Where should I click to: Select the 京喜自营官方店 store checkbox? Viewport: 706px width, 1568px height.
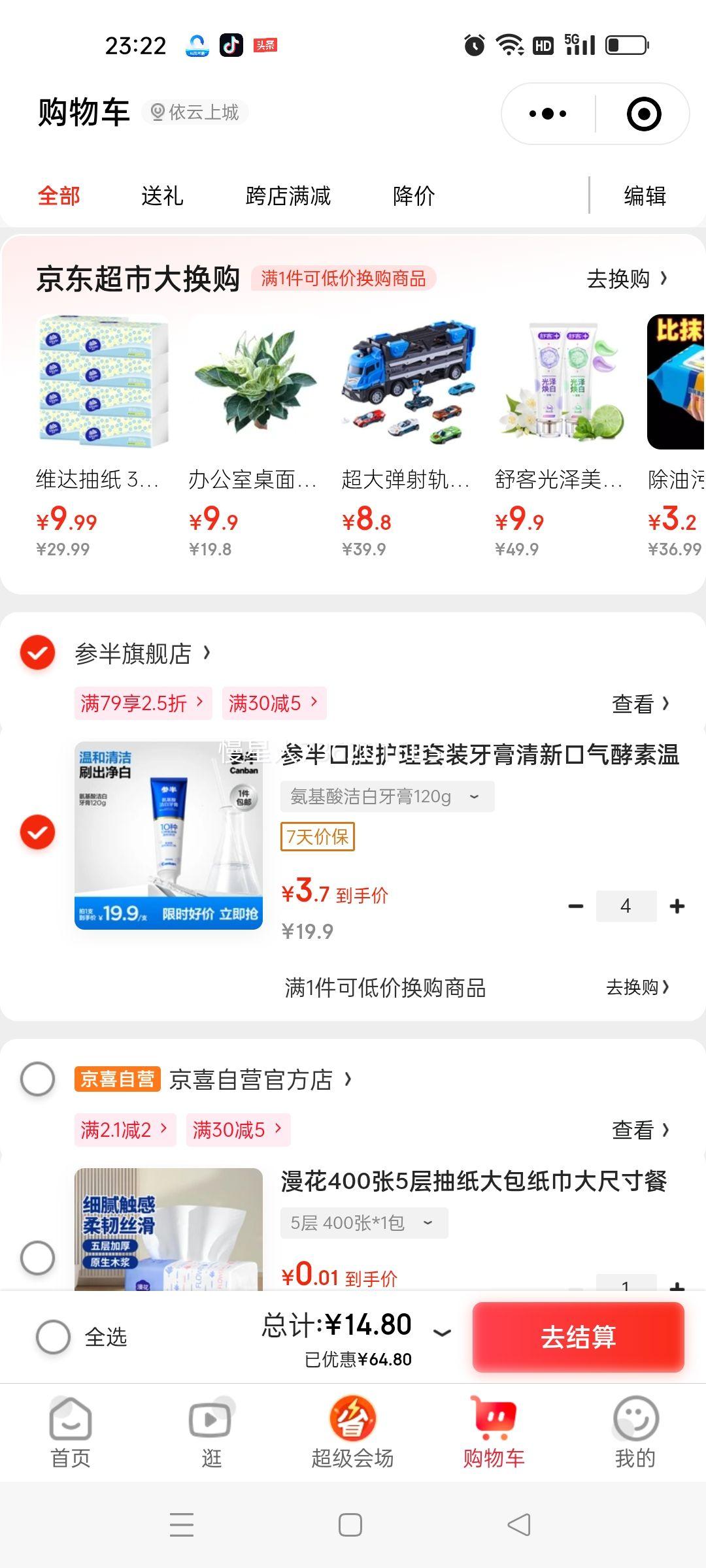37,1079
